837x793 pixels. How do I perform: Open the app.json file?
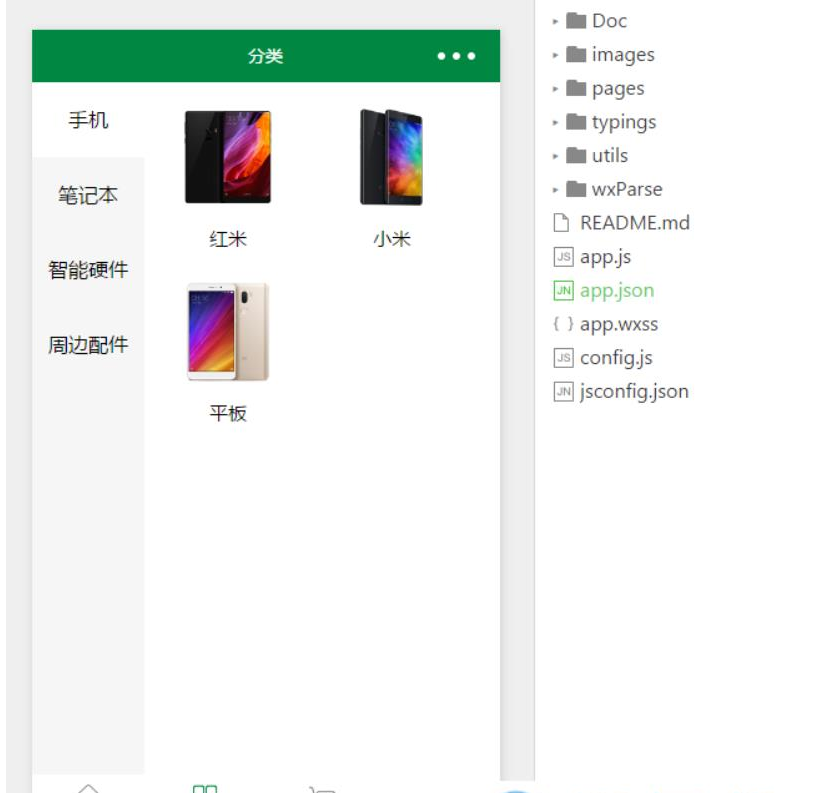(616, 290)
